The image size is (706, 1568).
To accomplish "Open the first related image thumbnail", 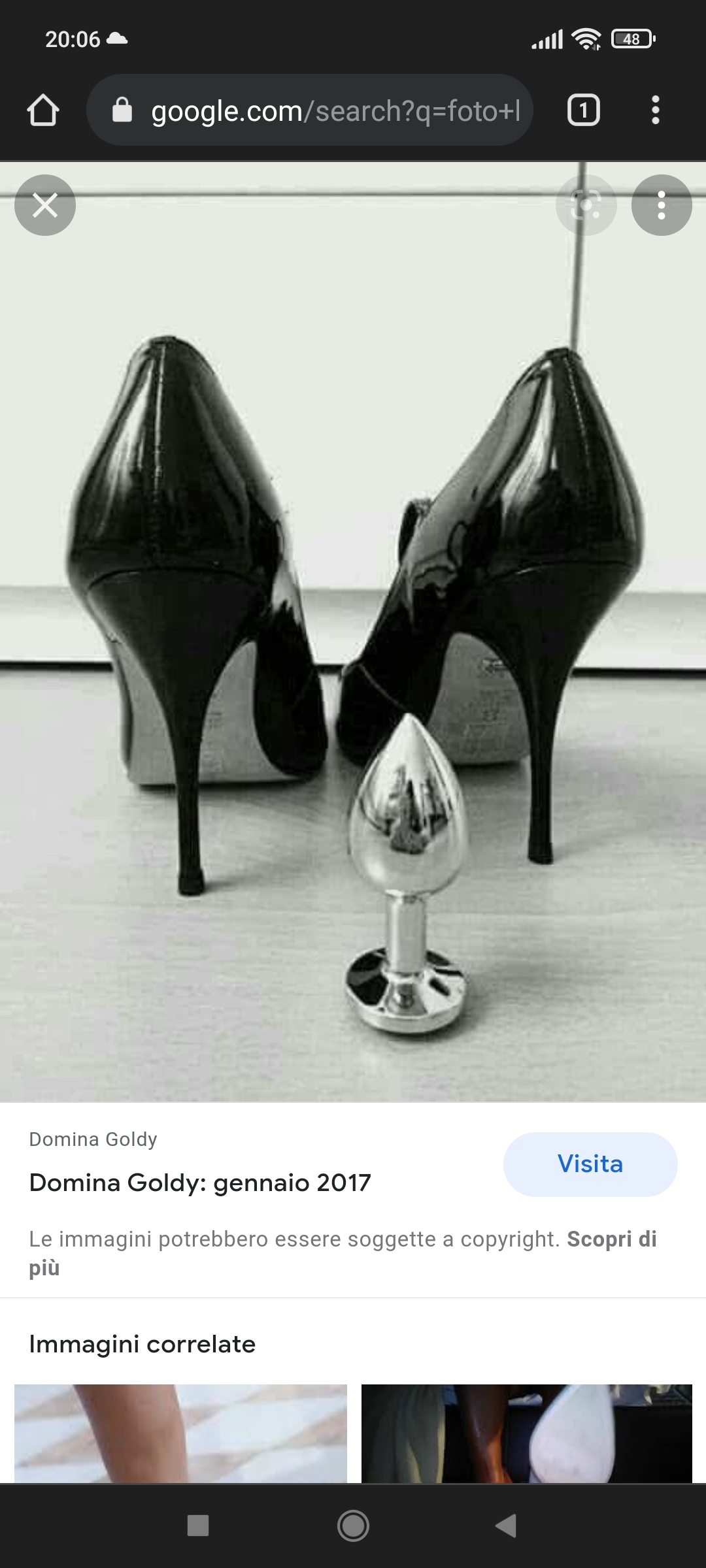I will [180, 1433].
